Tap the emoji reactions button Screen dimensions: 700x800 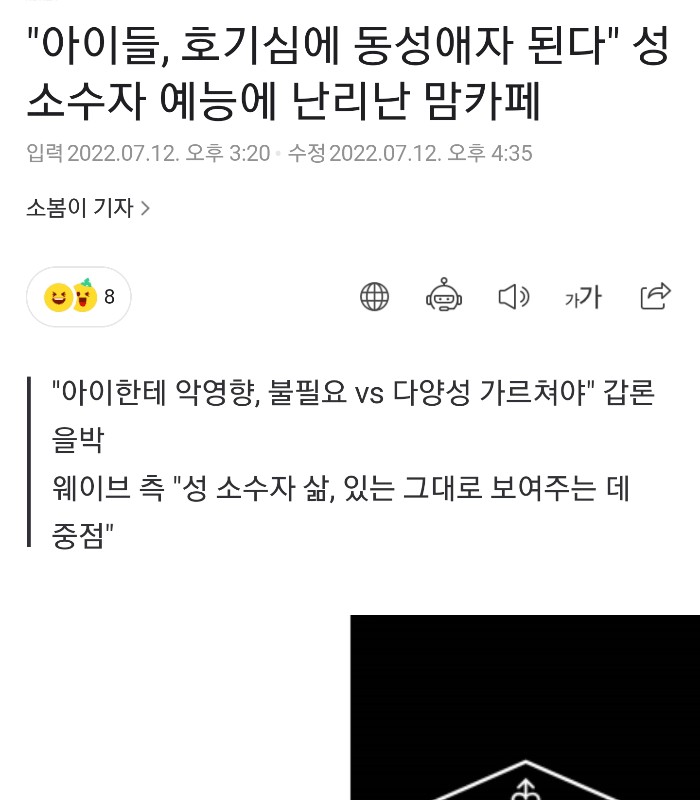(79, 297)
